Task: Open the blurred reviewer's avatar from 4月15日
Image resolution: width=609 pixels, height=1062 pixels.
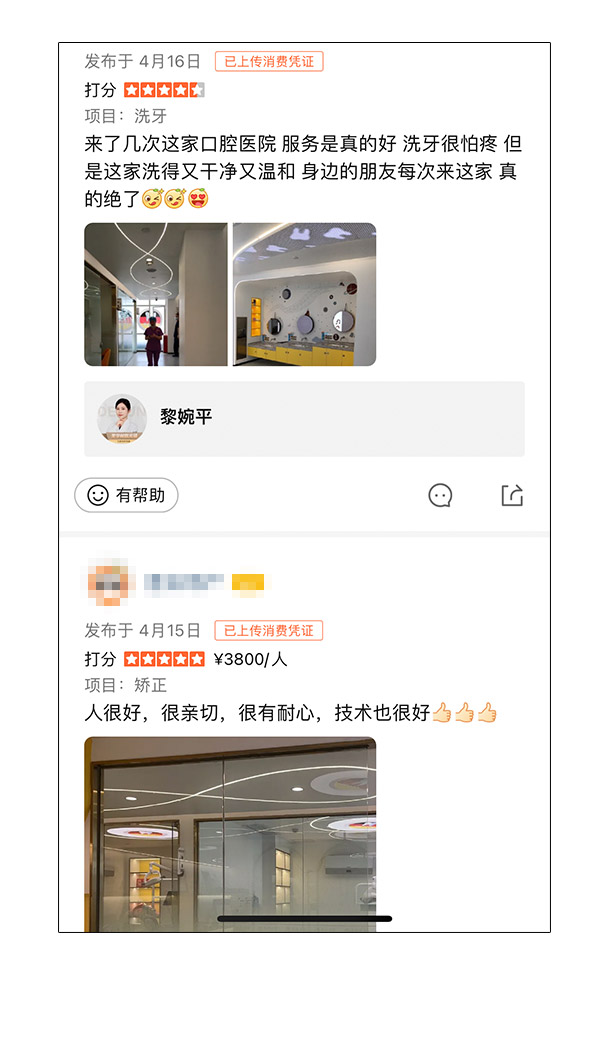Action: click(x=108, y=583)
